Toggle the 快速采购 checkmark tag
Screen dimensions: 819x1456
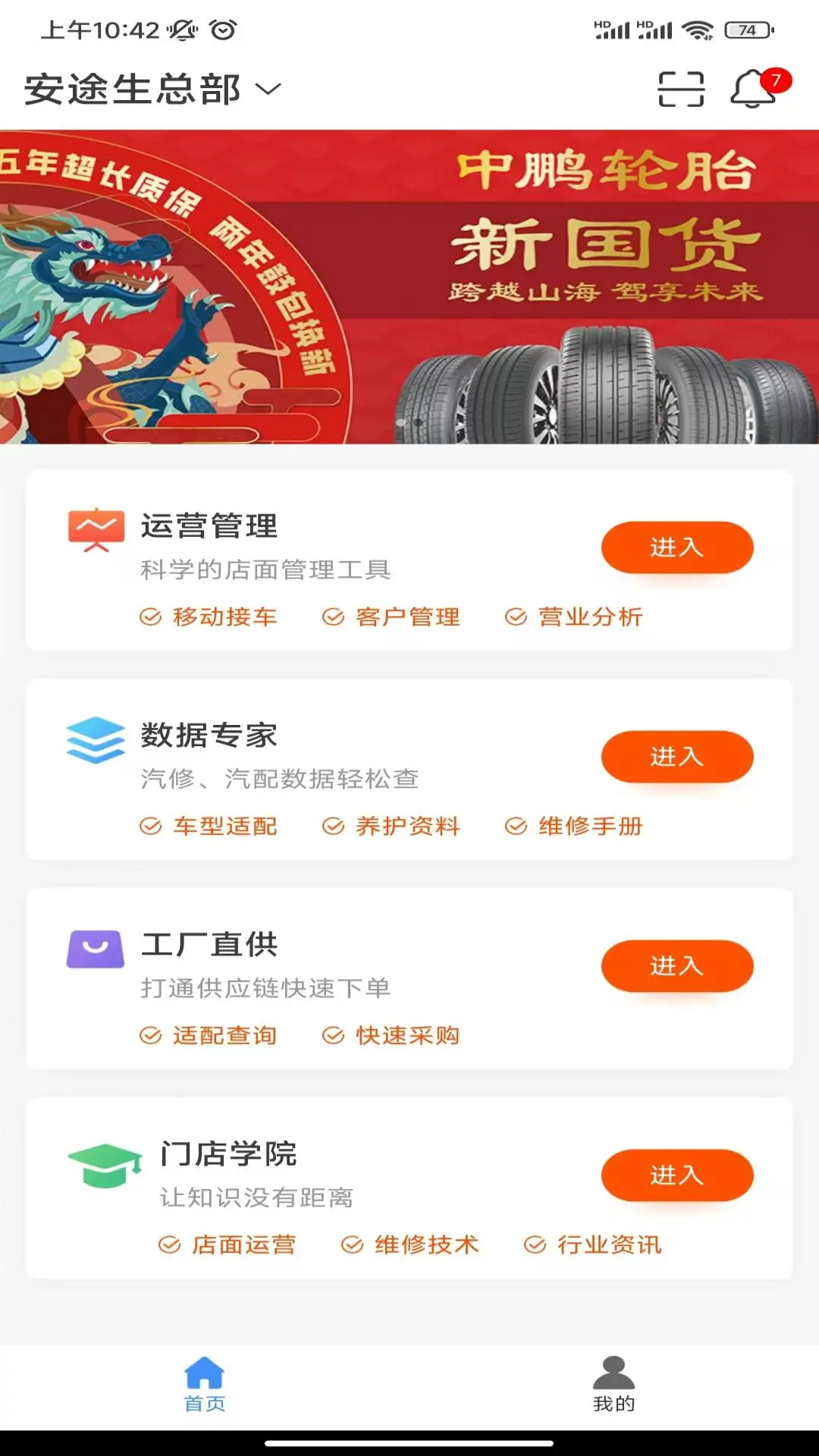393,1034
